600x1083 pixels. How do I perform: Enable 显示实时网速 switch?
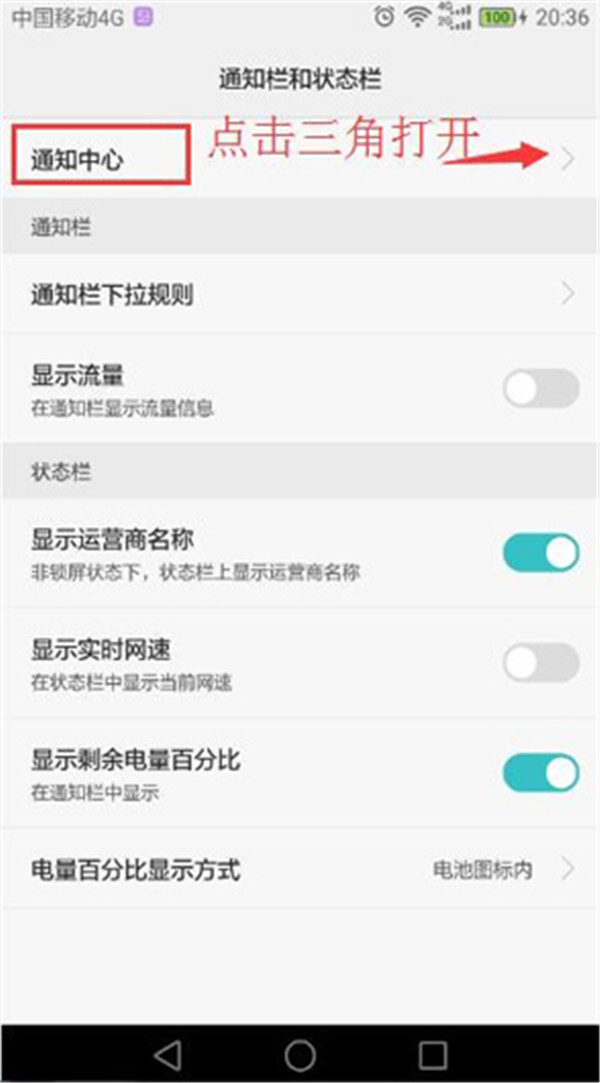pos(540,662)
